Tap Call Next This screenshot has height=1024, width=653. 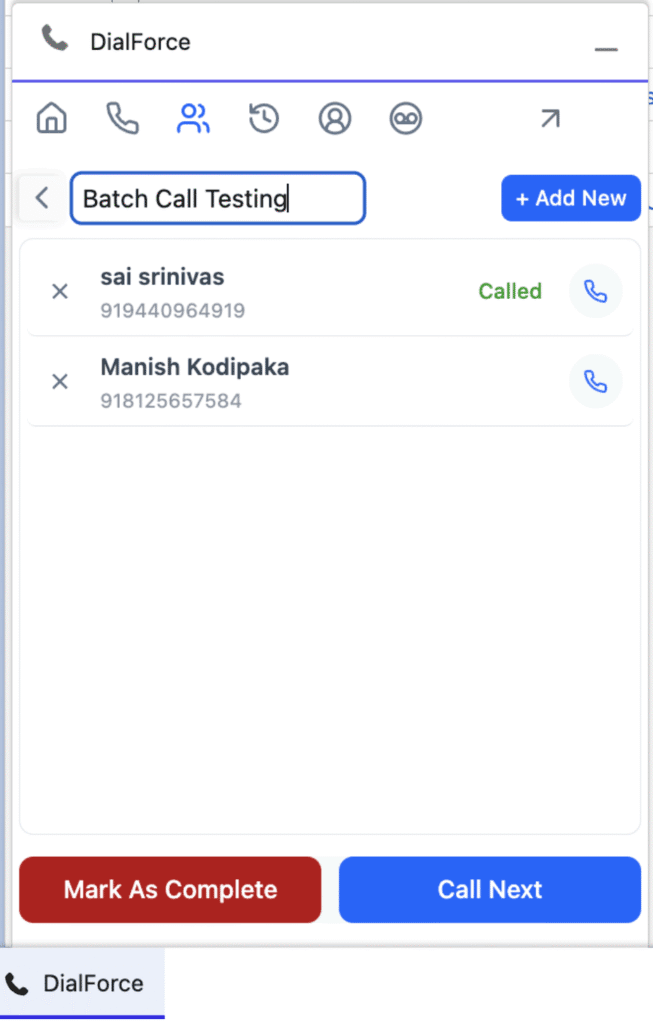(x=489, y=889)
